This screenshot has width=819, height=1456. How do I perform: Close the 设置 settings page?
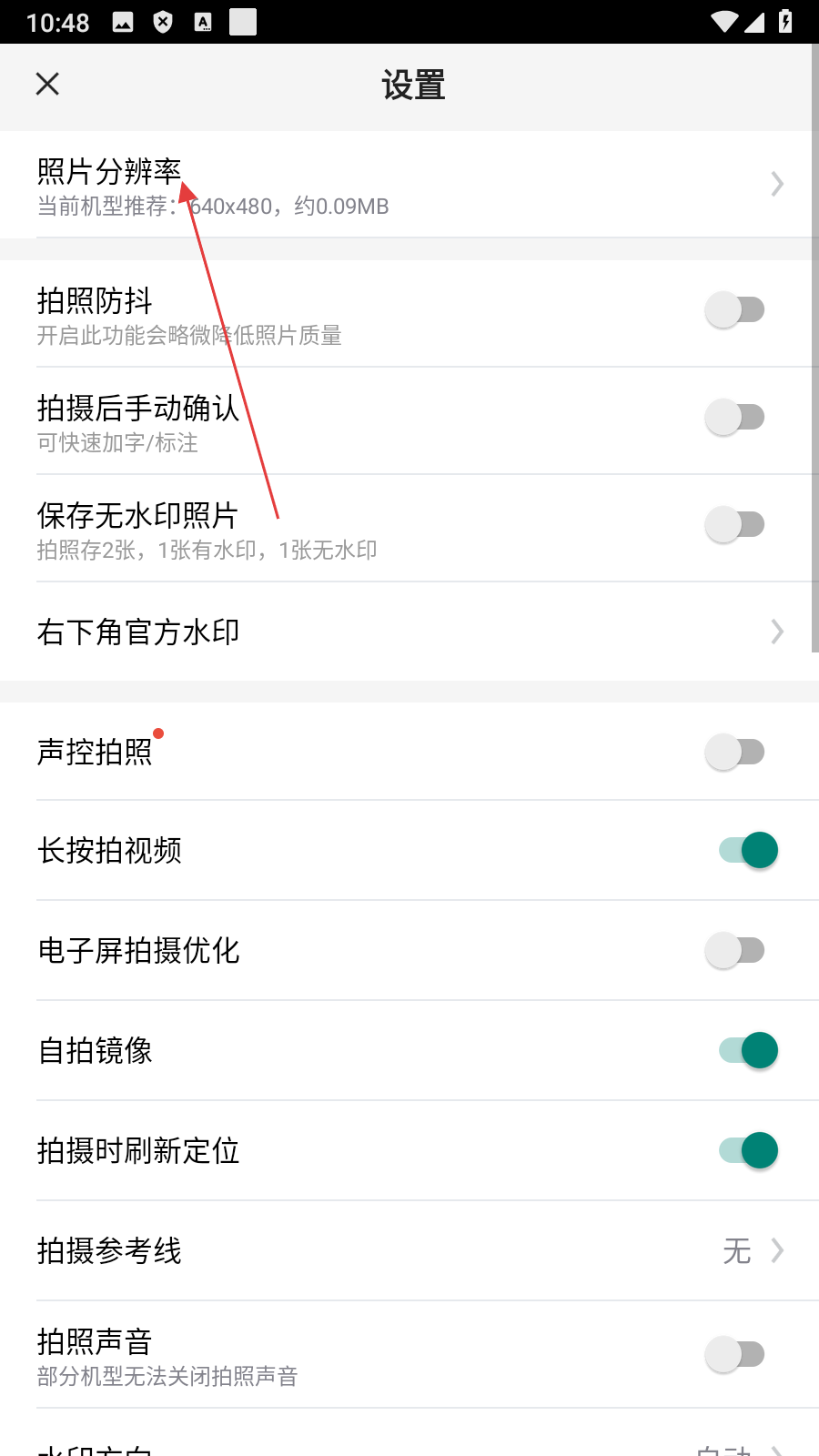pyautogui.click(x=47, y=85)
